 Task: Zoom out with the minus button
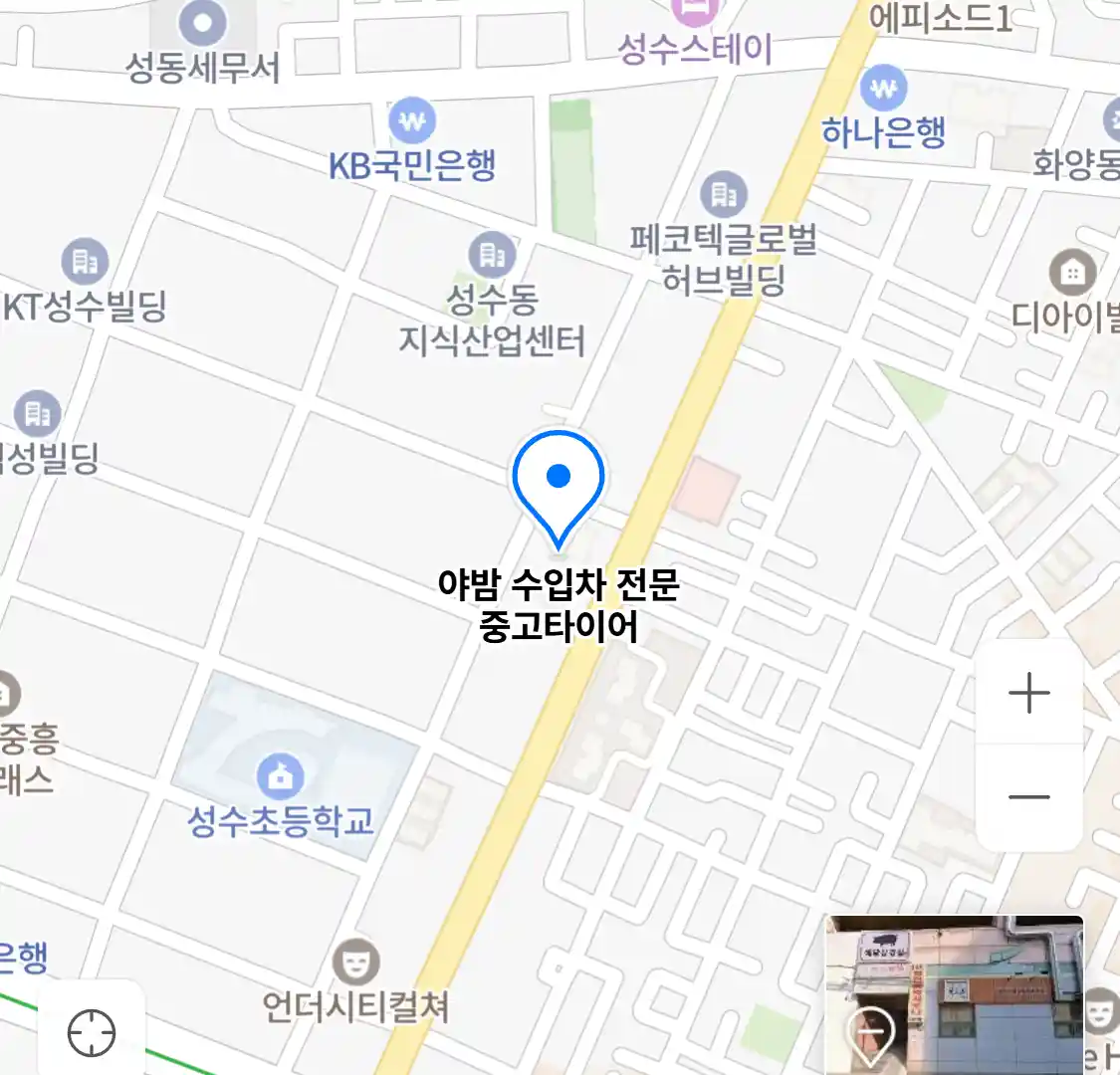click(1029, 797)
